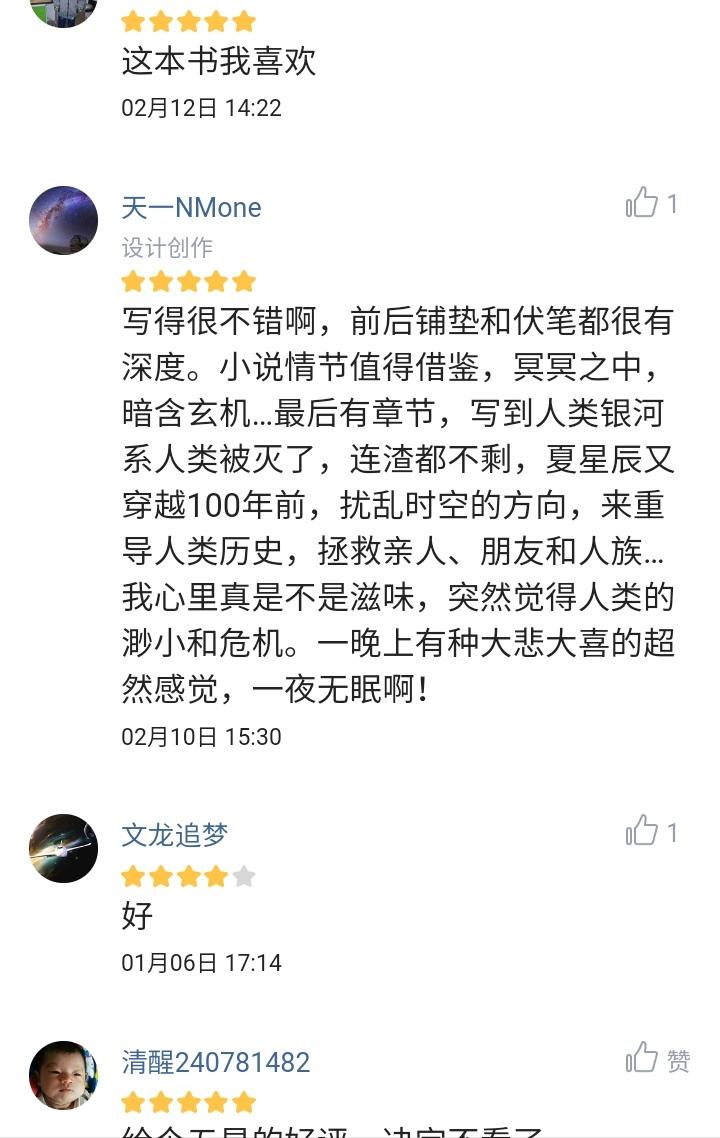
Task: Open username link 文龙追梦
Action: click(175, 835)
